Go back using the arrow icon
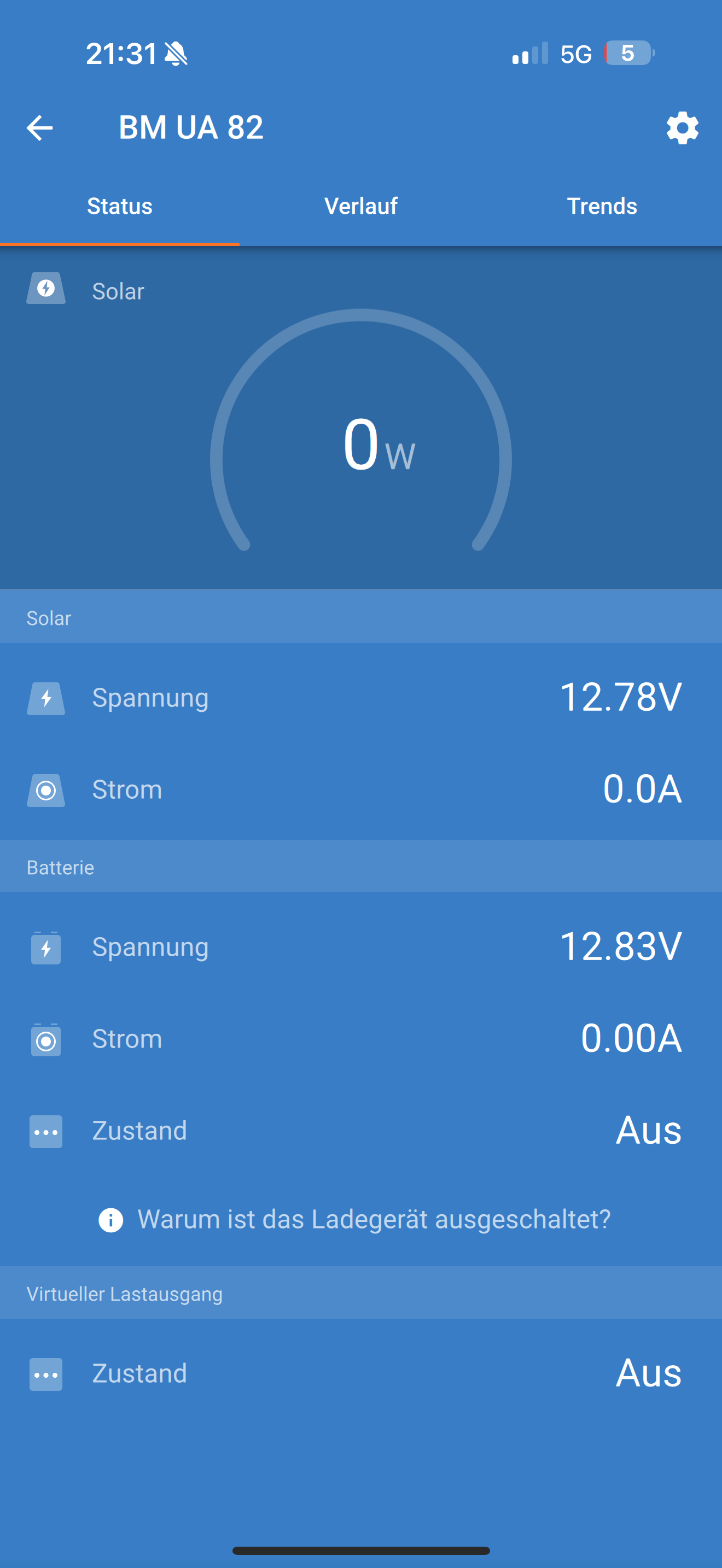This screenshot has height=1568, width=722. point(39,128)
